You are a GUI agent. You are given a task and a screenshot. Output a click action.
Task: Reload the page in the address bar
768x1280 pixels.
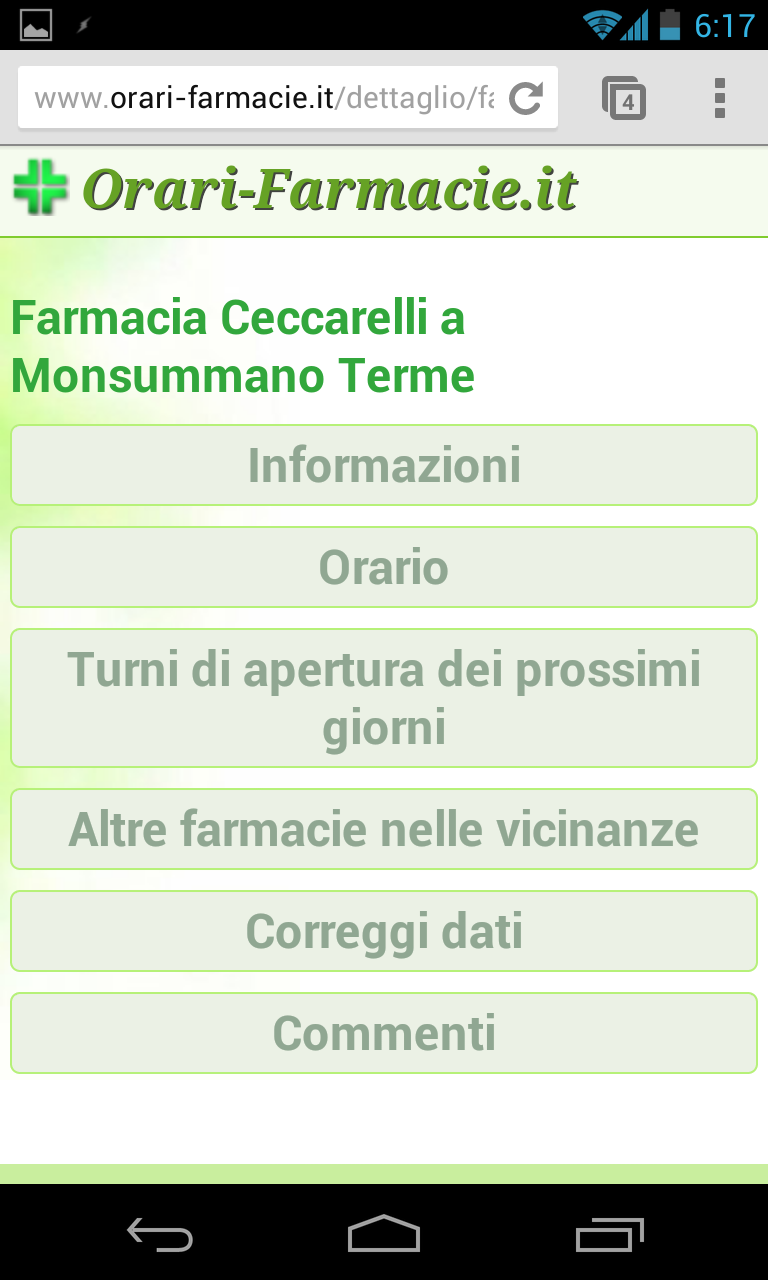pos(525,98)
